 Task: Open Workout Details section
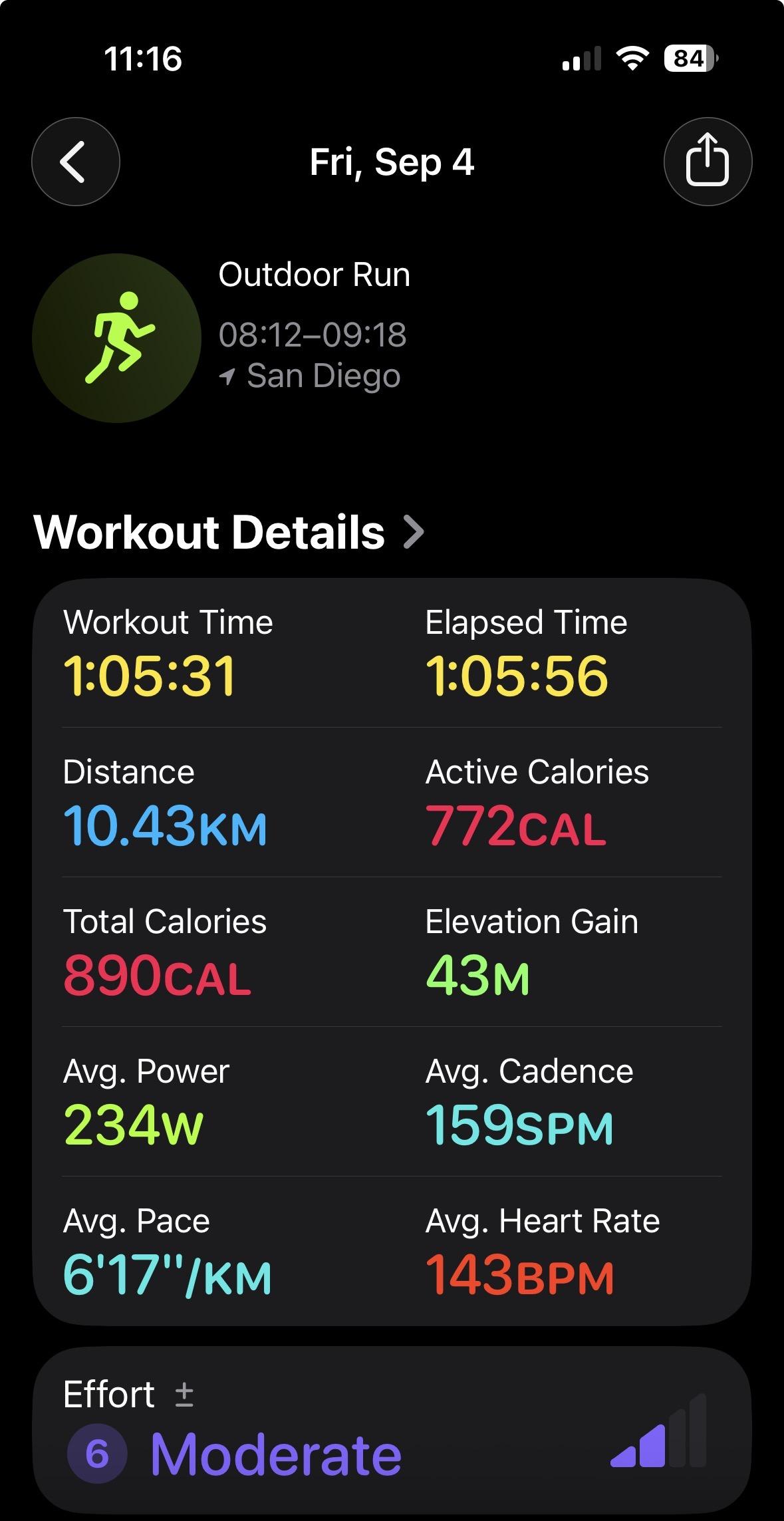point(229,532)
